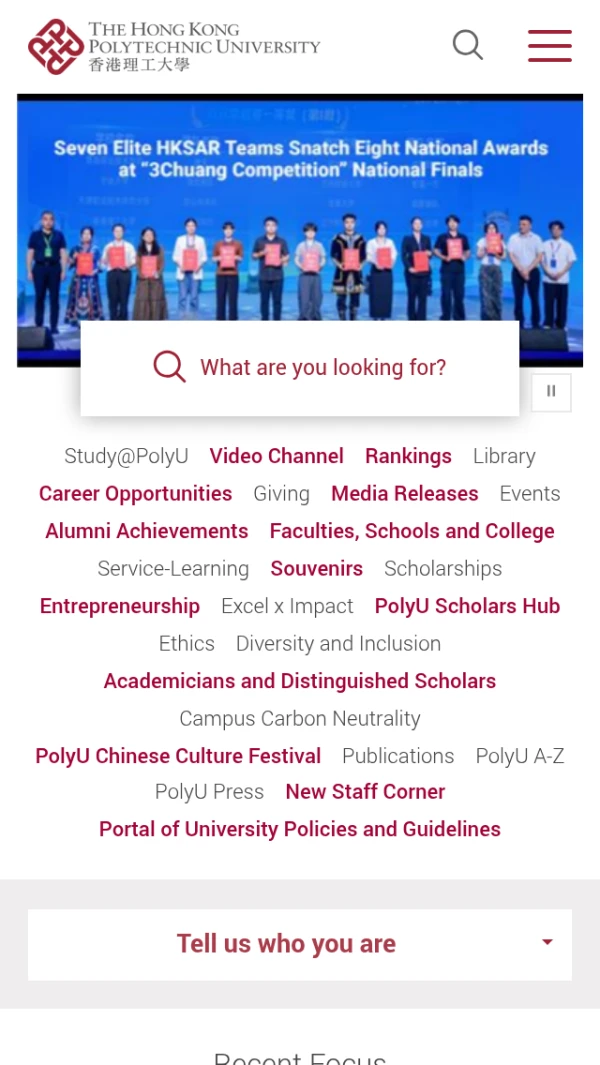Screen dimensions: 600x1065
Task: Expand the 'Tell us who you are' dropdown
Action: click(x=300, y=944)
